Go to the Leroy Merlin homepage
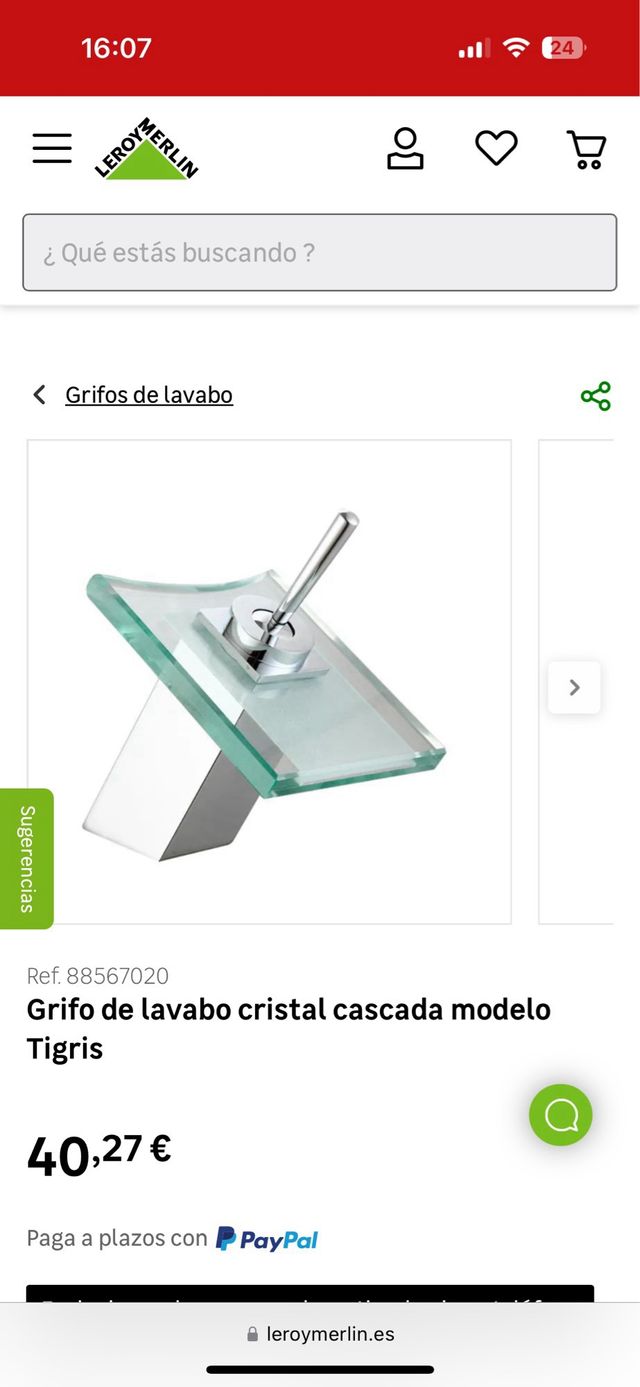 click(x=147, y=149)
